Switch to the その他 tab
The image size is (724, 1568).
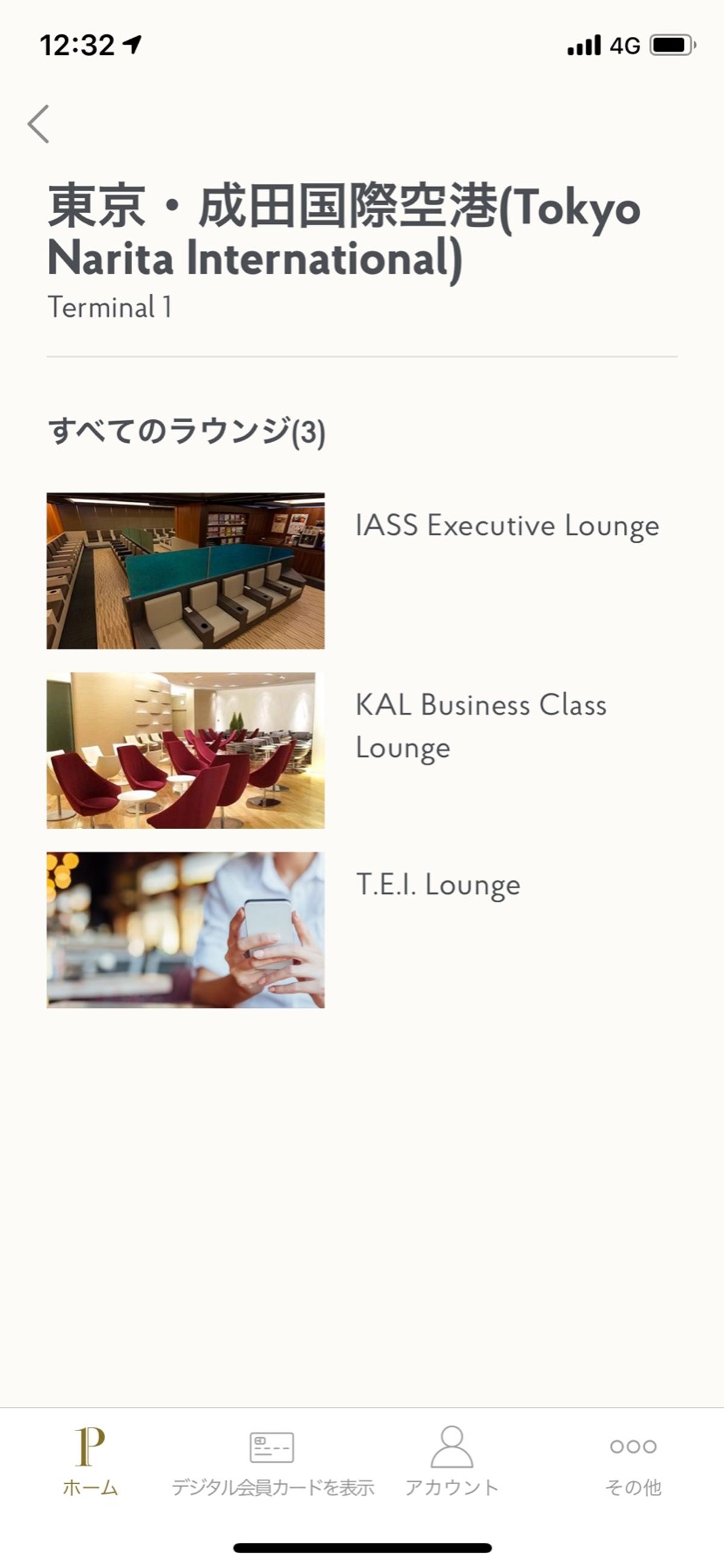pos(634,1479)
